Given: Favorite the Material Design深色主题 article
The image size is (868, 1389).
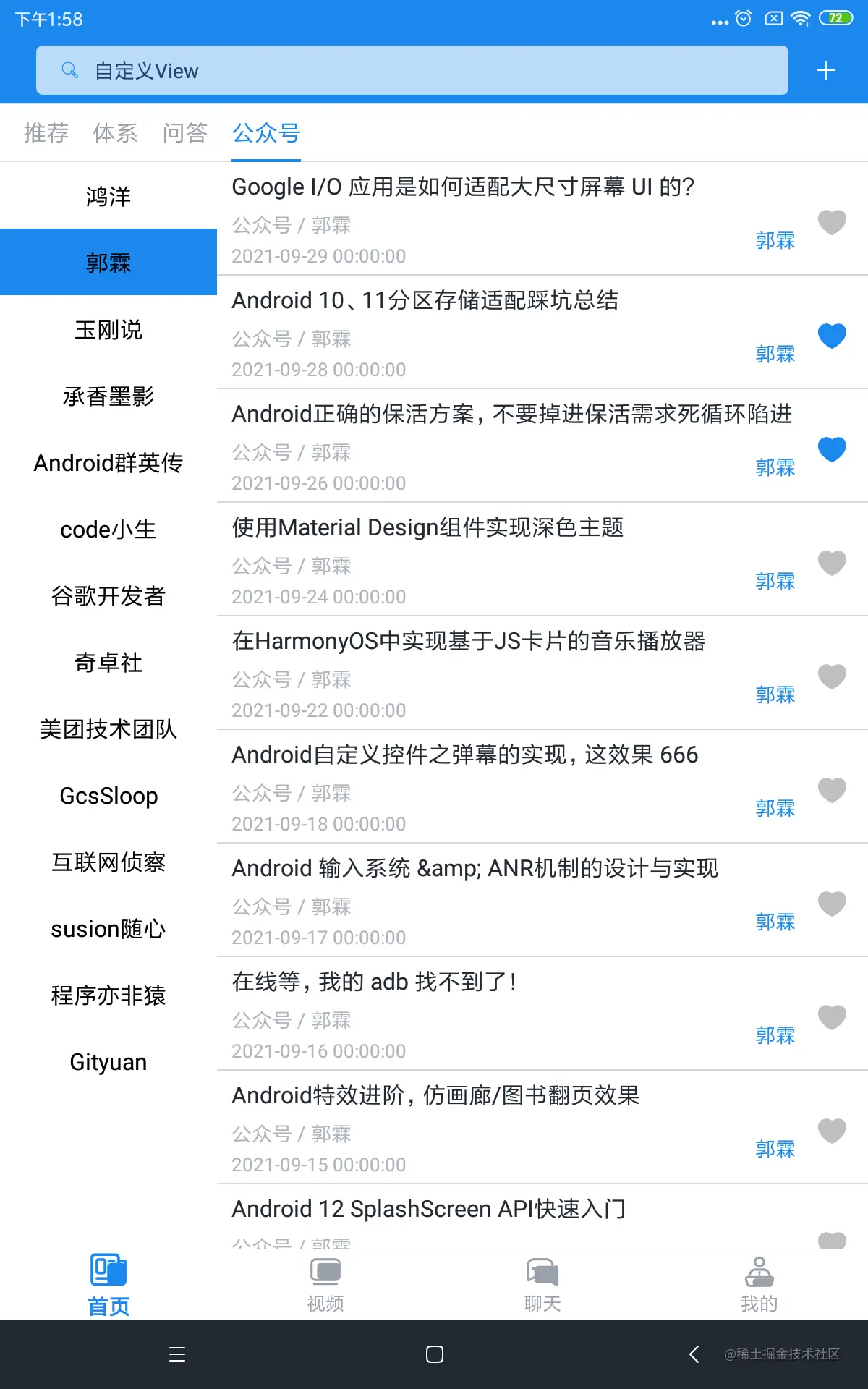Looking at the screenshot, I should 832,562.
